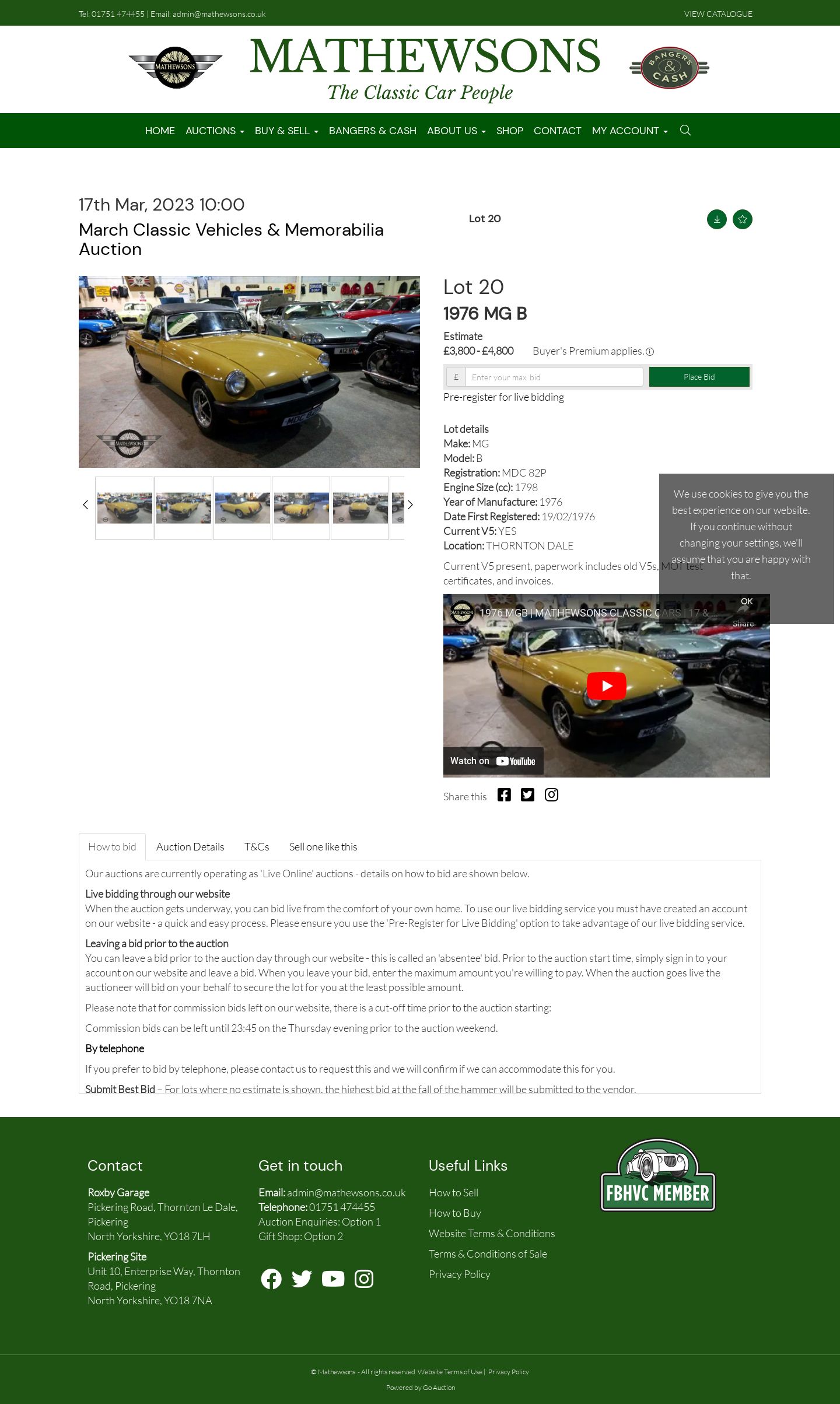The width and height of the screenshot is (840, 1404).
Task: Dismiss the cookie notice with OK
Action: click(747, 601)
